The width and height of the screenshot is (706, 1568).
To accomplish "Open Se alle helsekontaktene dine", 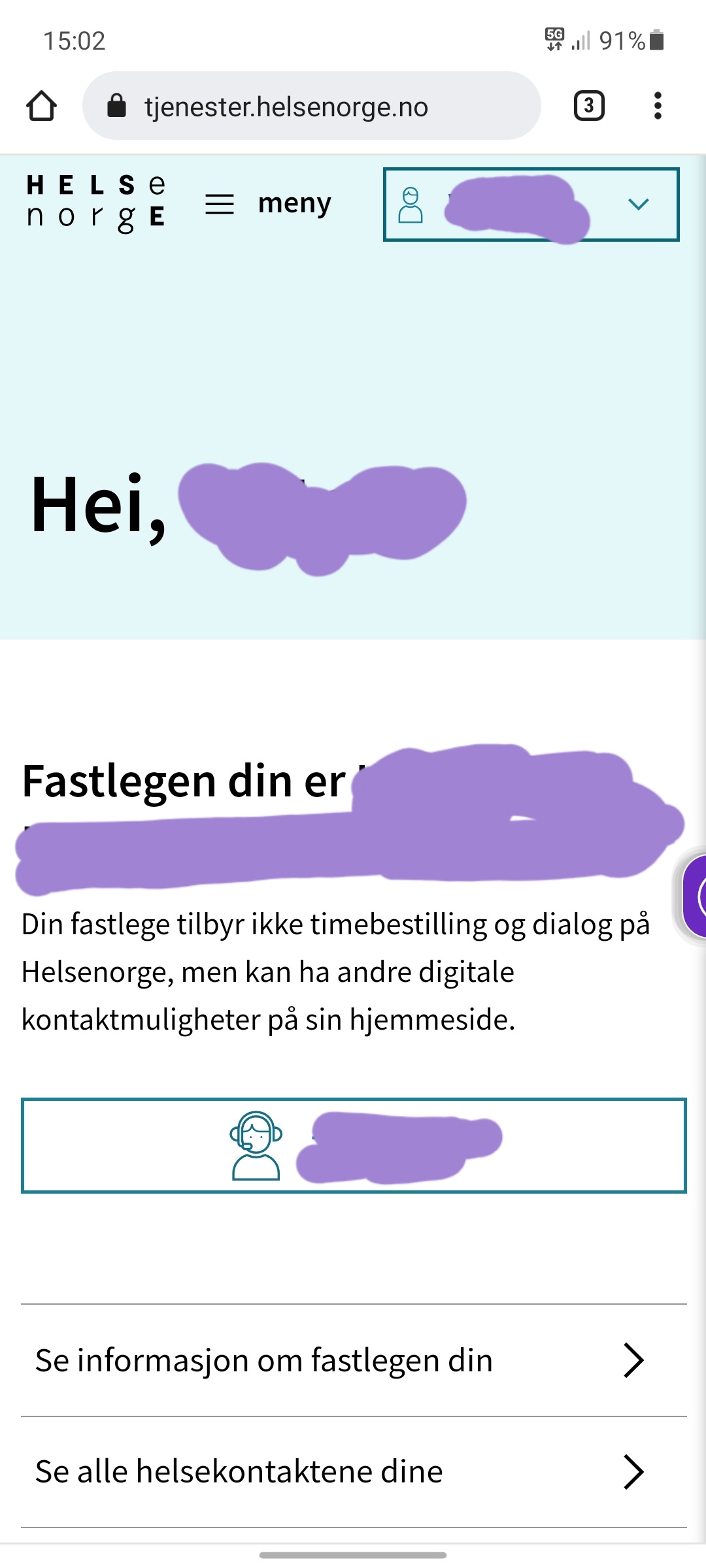I will point(354,1472).
